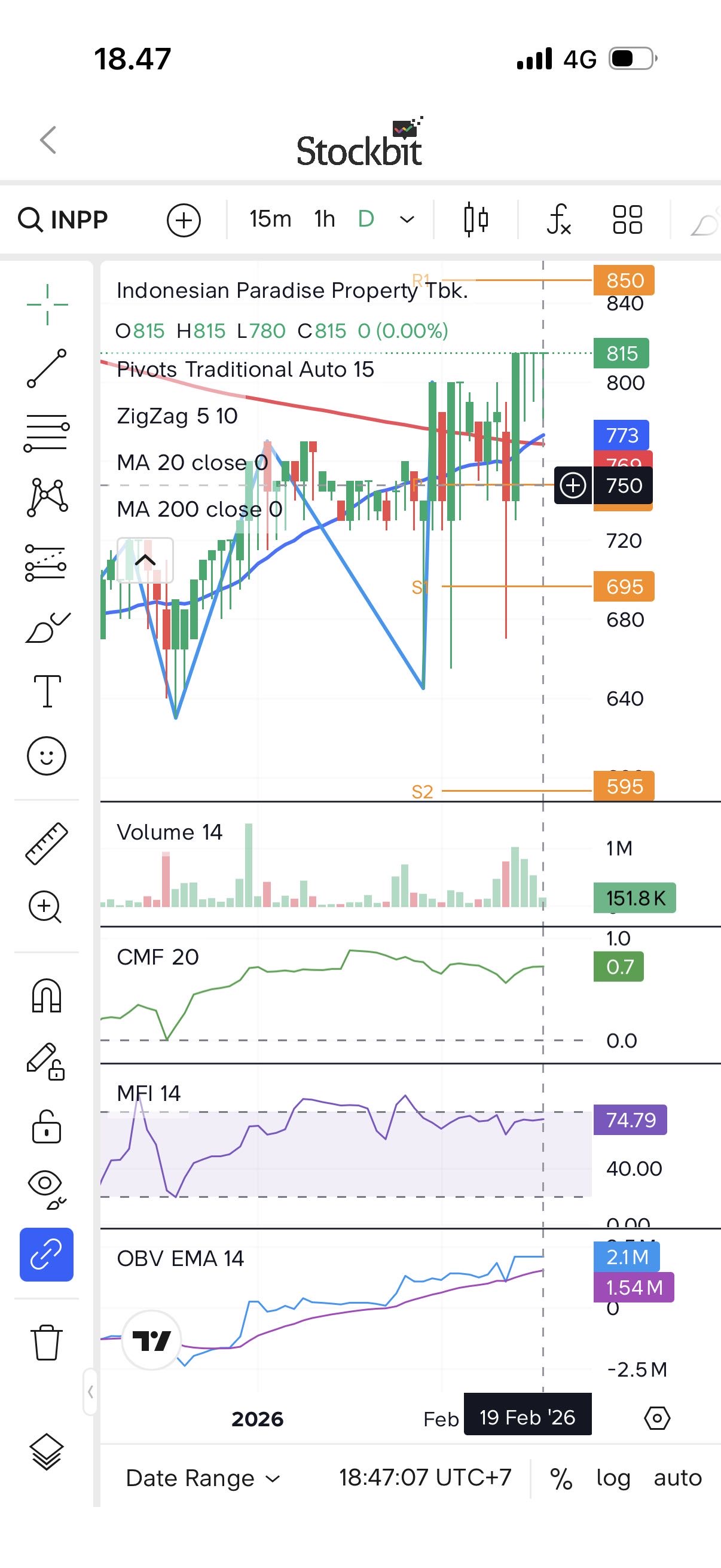721x1568 pixels.
Task: Toggle the log scale
Action: coord(613,1478)
